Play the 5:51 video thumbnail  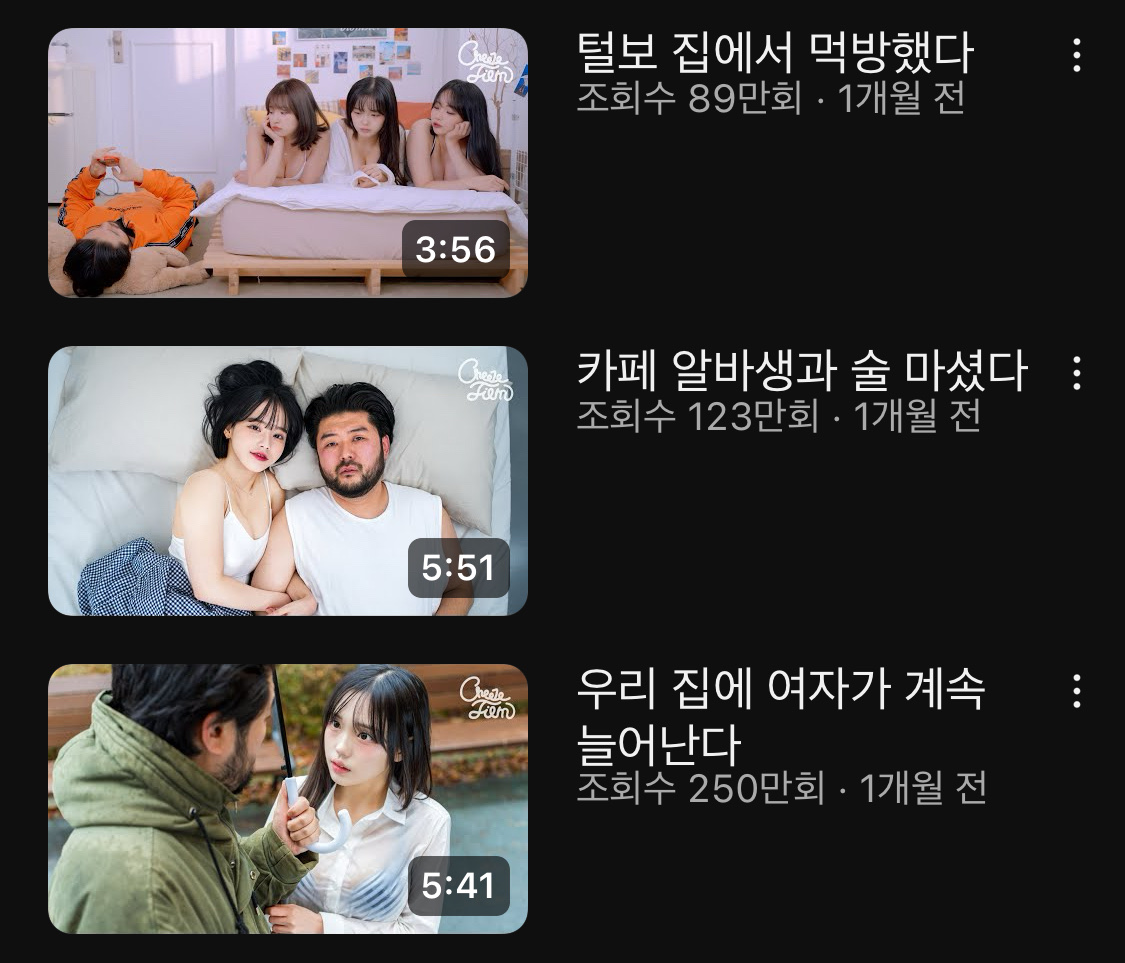[x=287, y=481]
